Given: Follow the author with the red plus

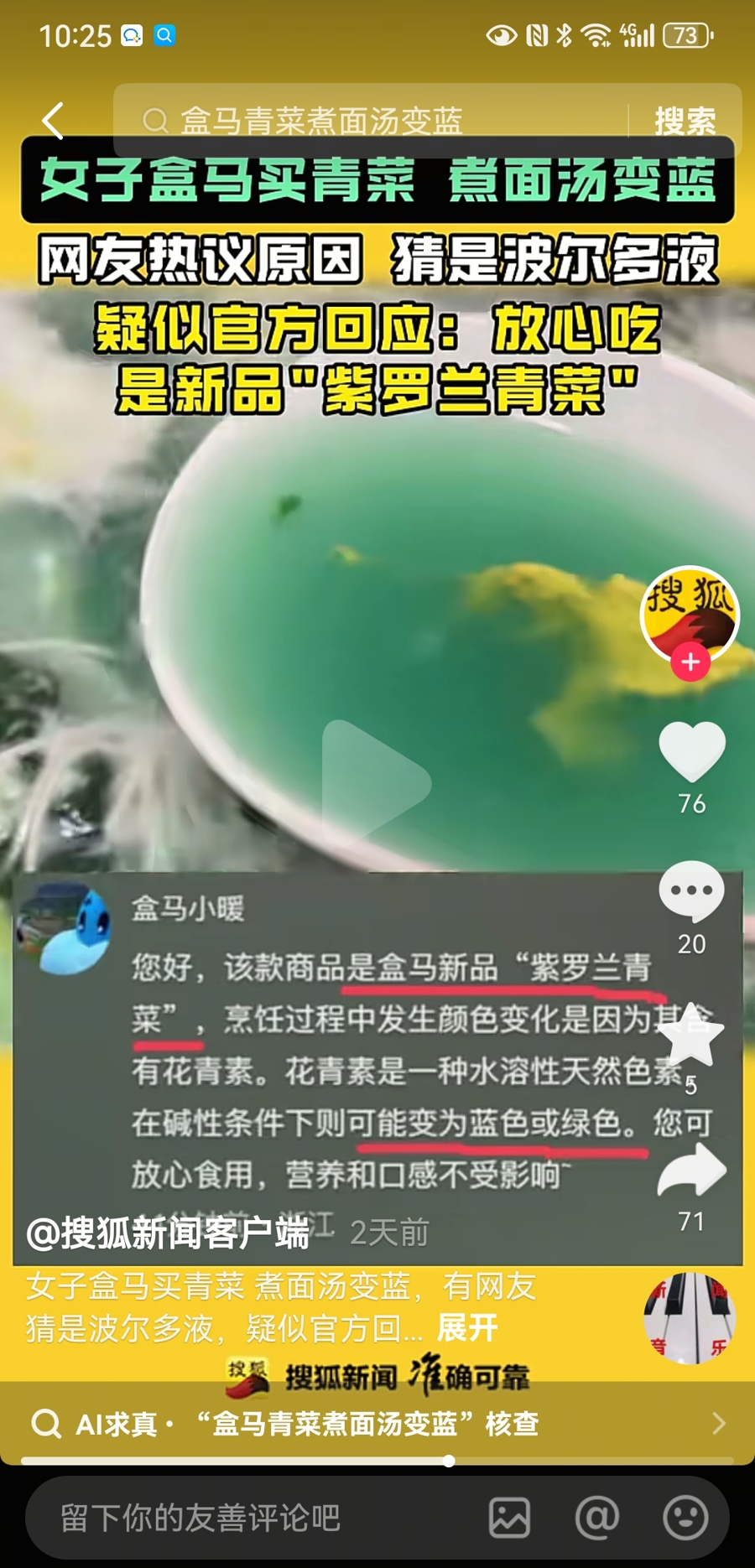Looking at the screenshot, I should (690, 662).
